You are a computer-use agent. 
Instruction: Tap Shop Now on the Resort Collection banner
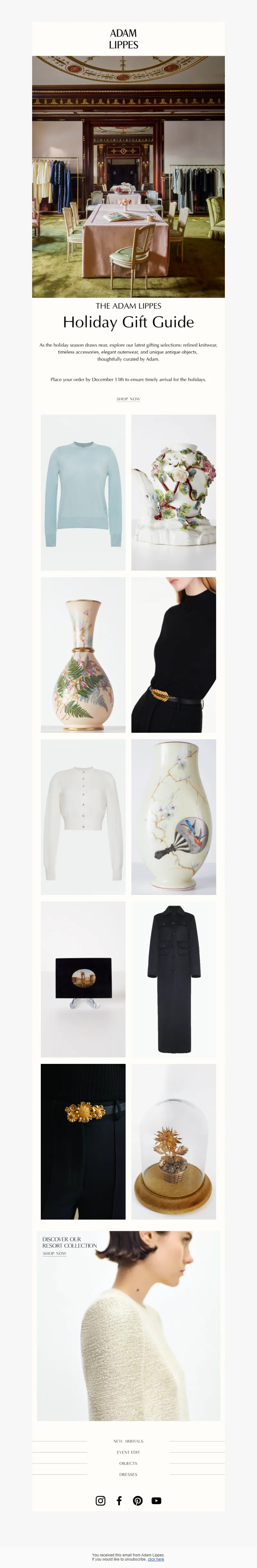55,1253
